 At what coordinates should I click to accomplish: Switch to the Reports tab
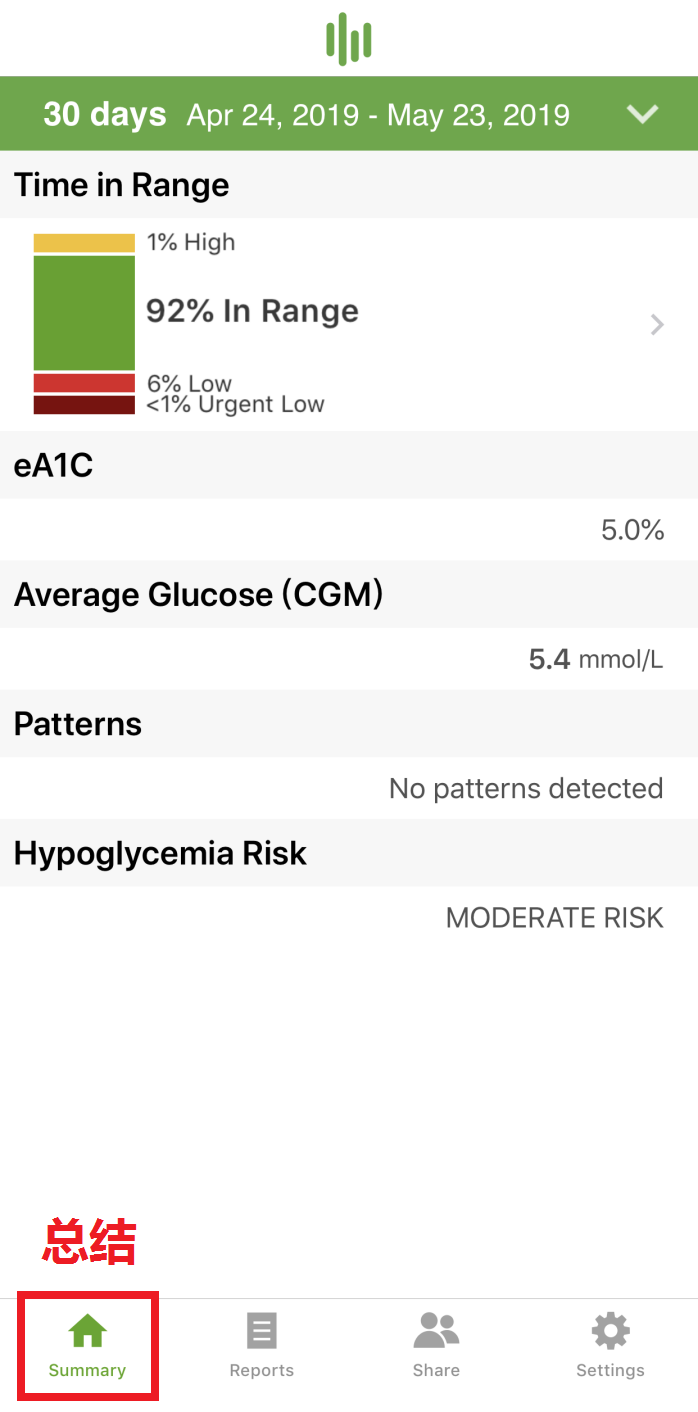click(x=261, y=1346)
